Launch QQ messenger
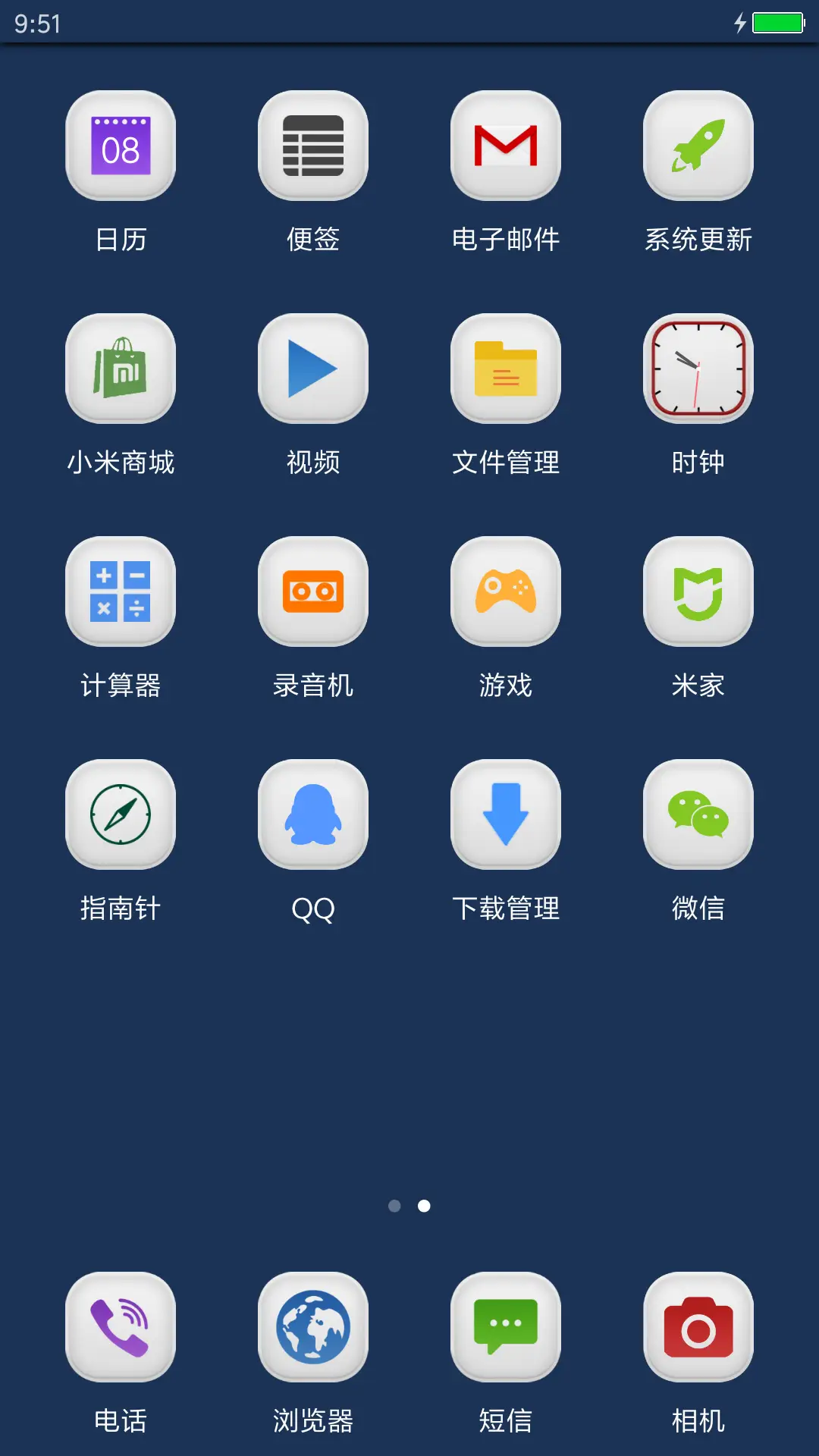This screenshot has height=1456, width=819. [313, 815]
